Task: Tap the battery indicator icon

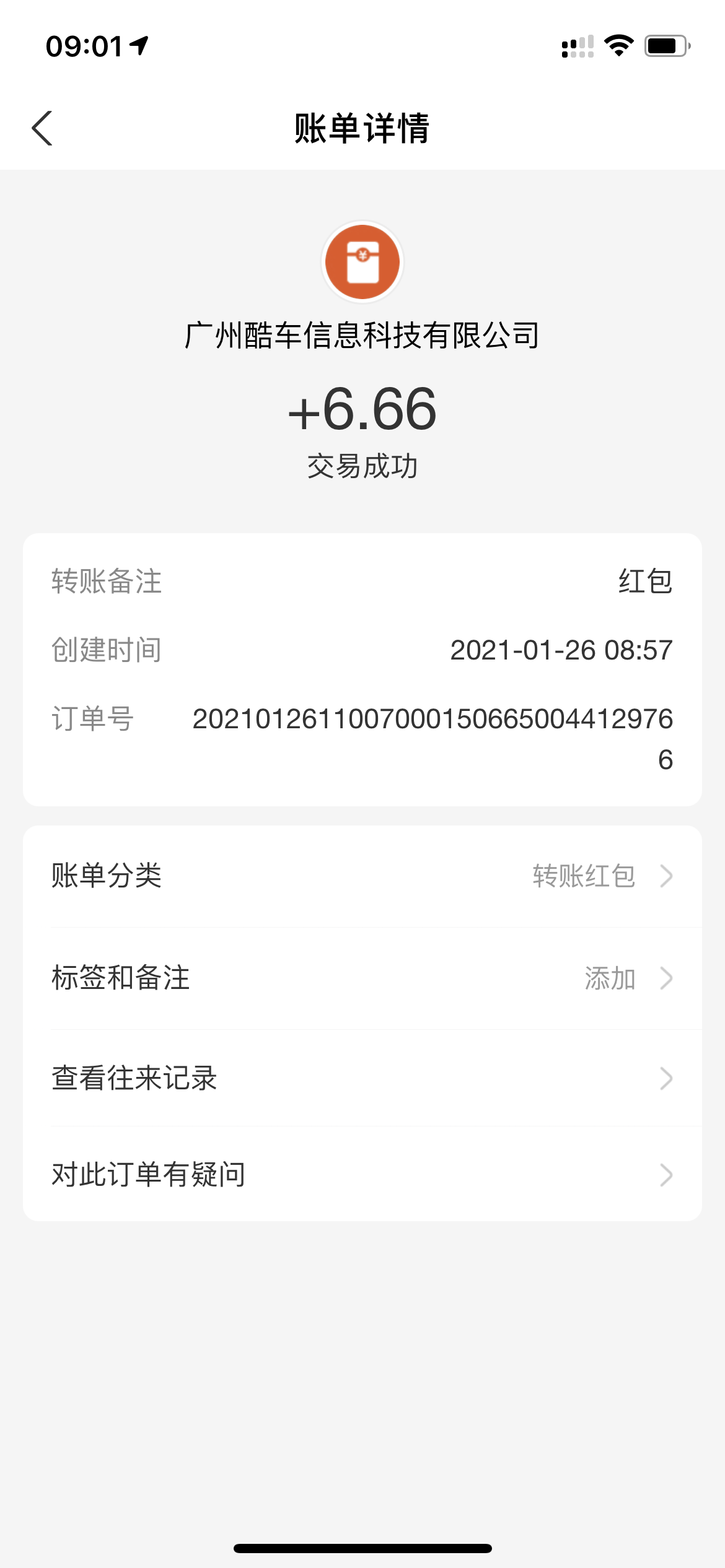Action: (x=666, y=45)
